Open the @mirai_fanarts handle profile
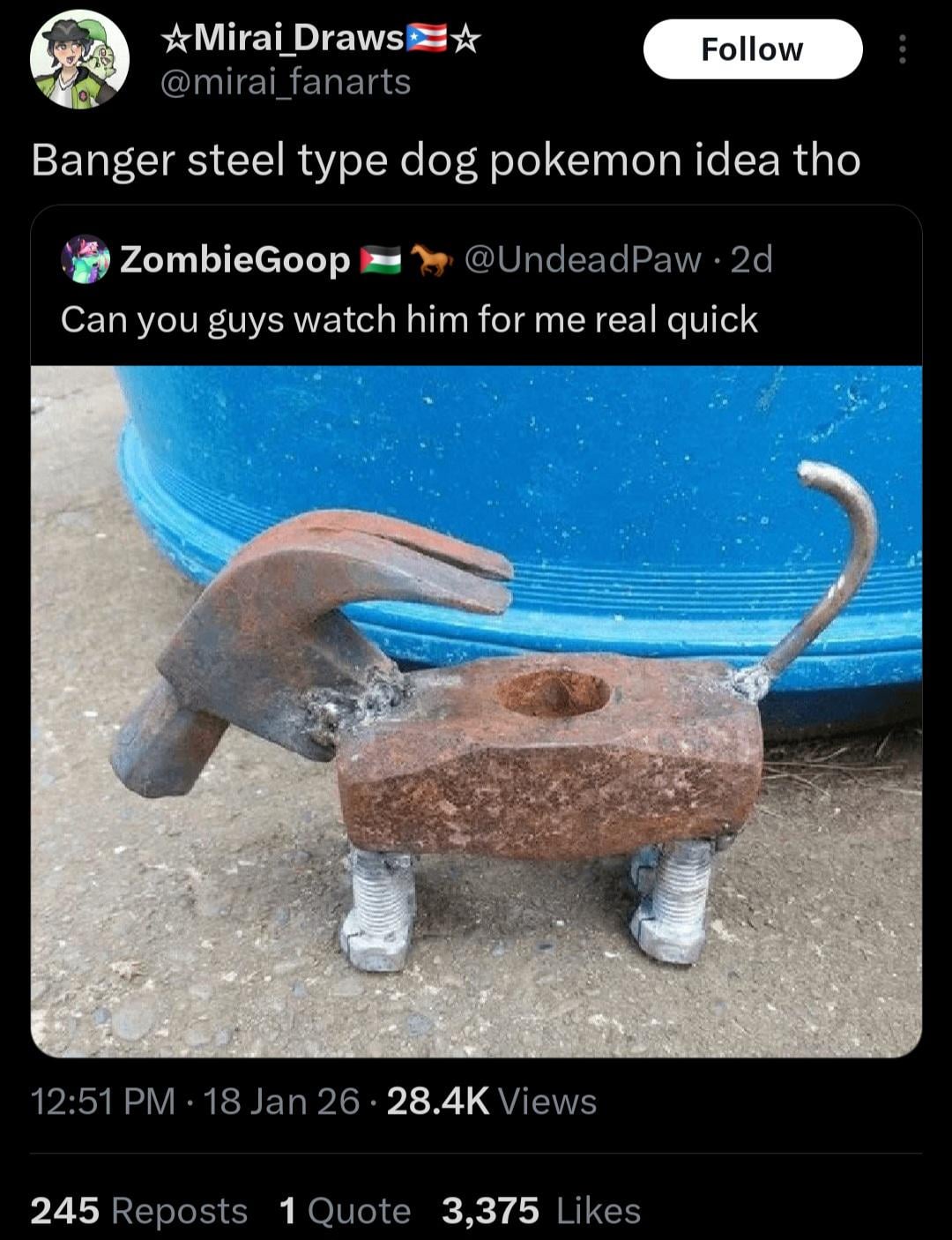Image resolution: width=952 pixels, height=1240 pixels. (x=285, y=82)
